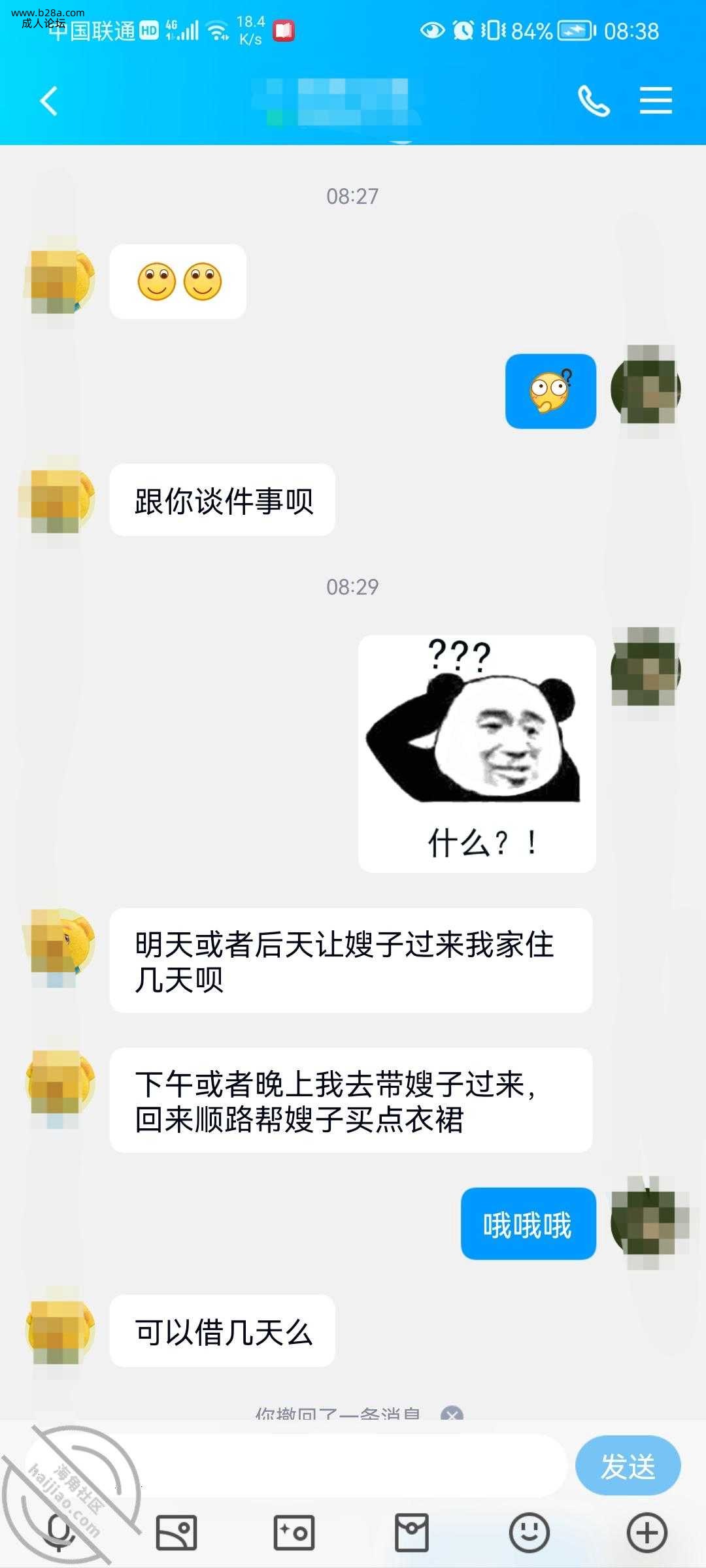Tap the message input field
Screen dimensions: 706x1568
pos(294,1465)
